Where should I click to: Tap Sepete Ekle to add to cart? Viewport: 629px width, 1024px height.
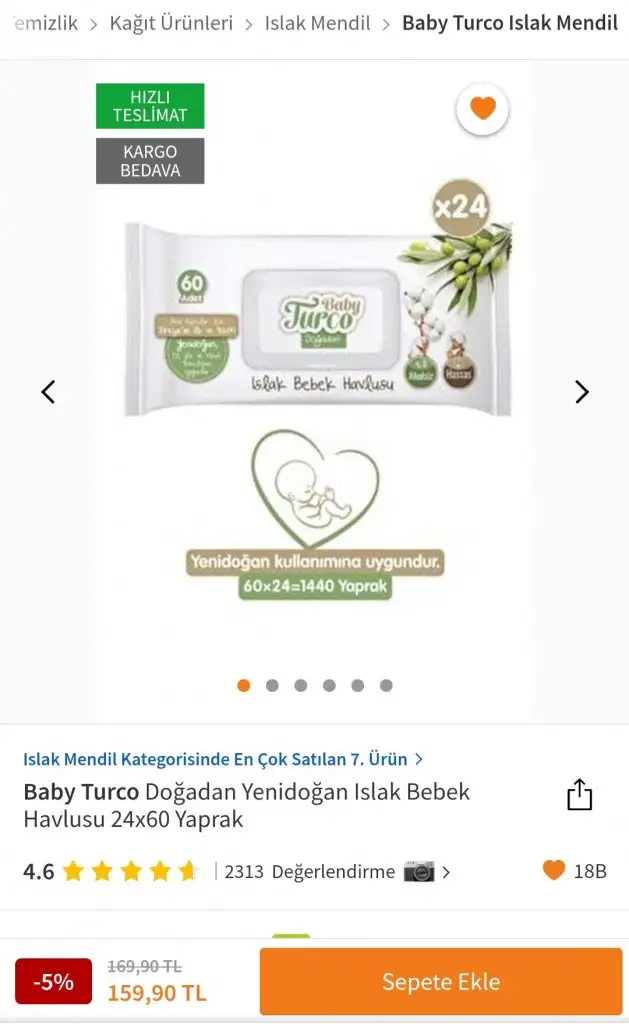click(441, 982)
